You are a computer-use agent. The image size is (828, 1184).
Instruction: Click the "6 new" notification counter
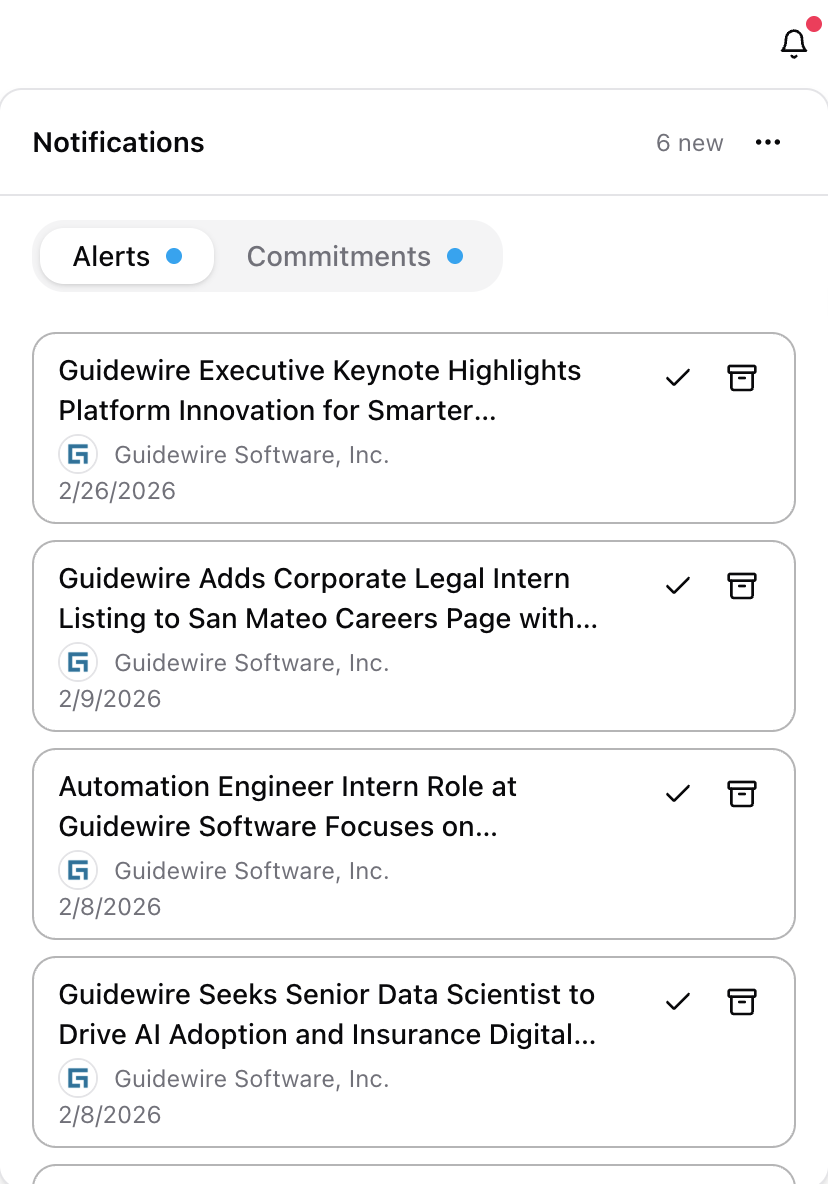[690, 142]
